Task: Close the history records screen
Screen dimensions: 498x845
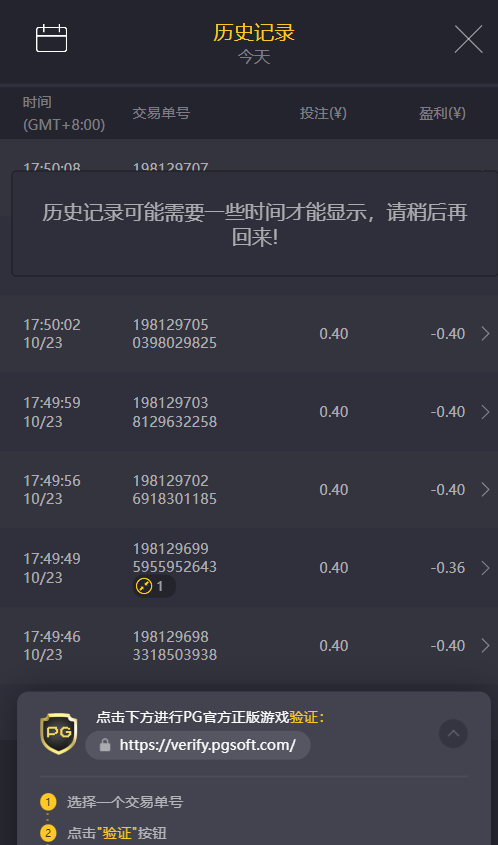Action: coord(468,39)
